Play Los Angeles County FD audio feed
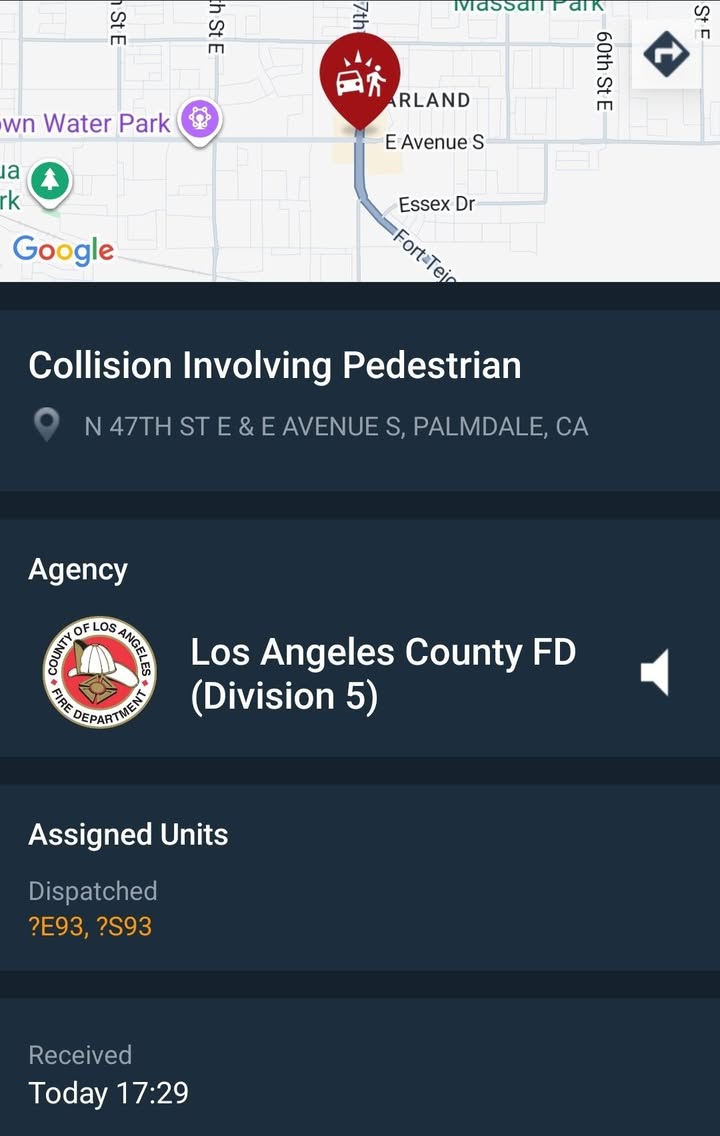 tap(654, 672)
